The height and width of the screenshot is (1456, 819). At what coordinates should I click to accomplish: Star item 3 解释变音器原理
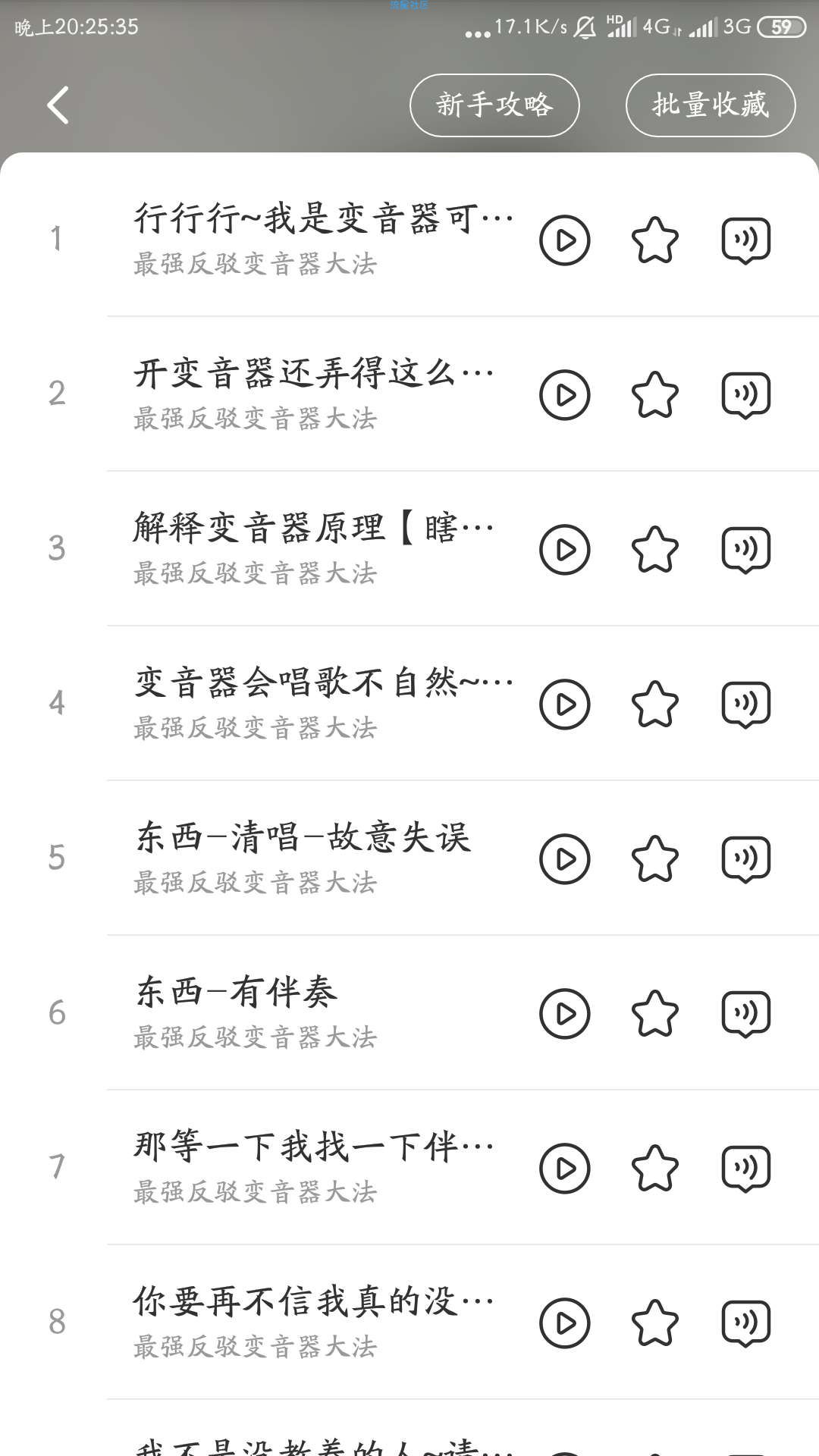[655, 550]
